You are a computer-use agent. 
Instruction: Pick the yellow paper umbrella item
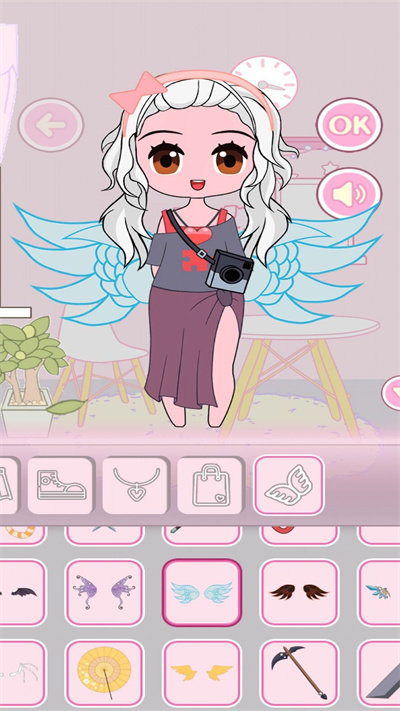(104, 673)
